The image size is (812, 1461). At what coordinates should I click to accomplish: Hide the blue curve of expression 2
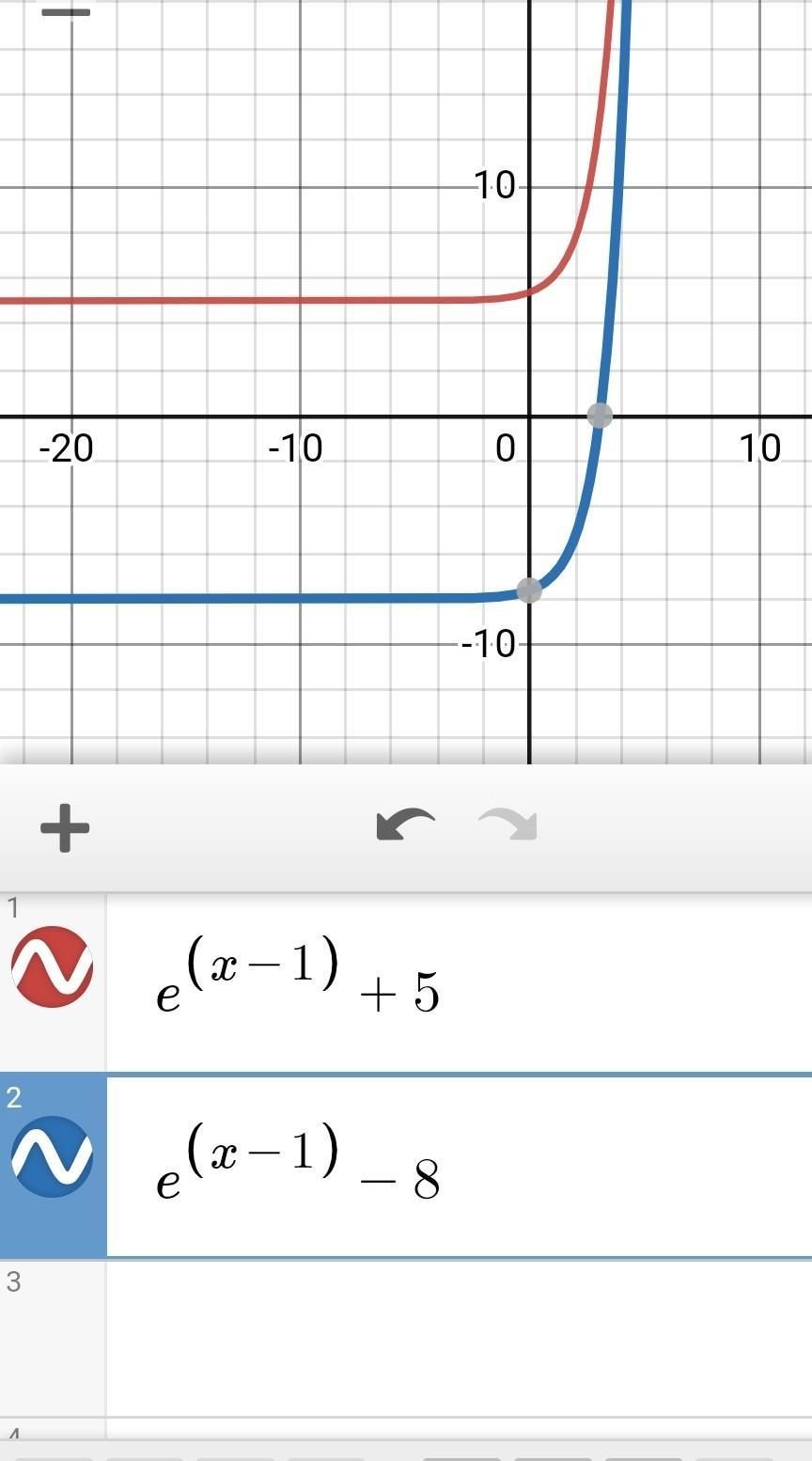click(x=53, y=1156)
